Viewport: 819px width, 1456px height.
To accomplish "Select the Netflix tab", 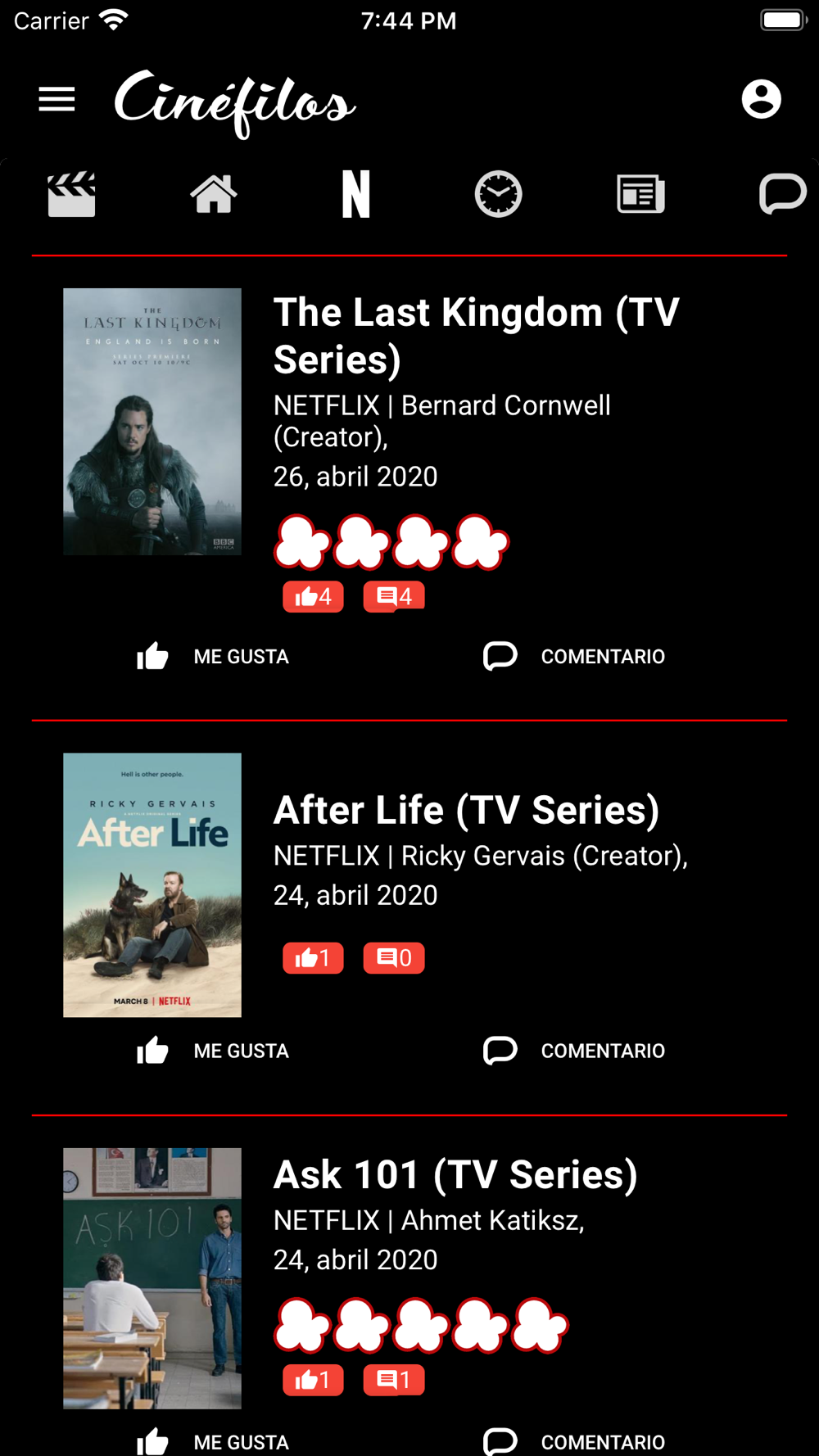I will click(x=355, y=195).
